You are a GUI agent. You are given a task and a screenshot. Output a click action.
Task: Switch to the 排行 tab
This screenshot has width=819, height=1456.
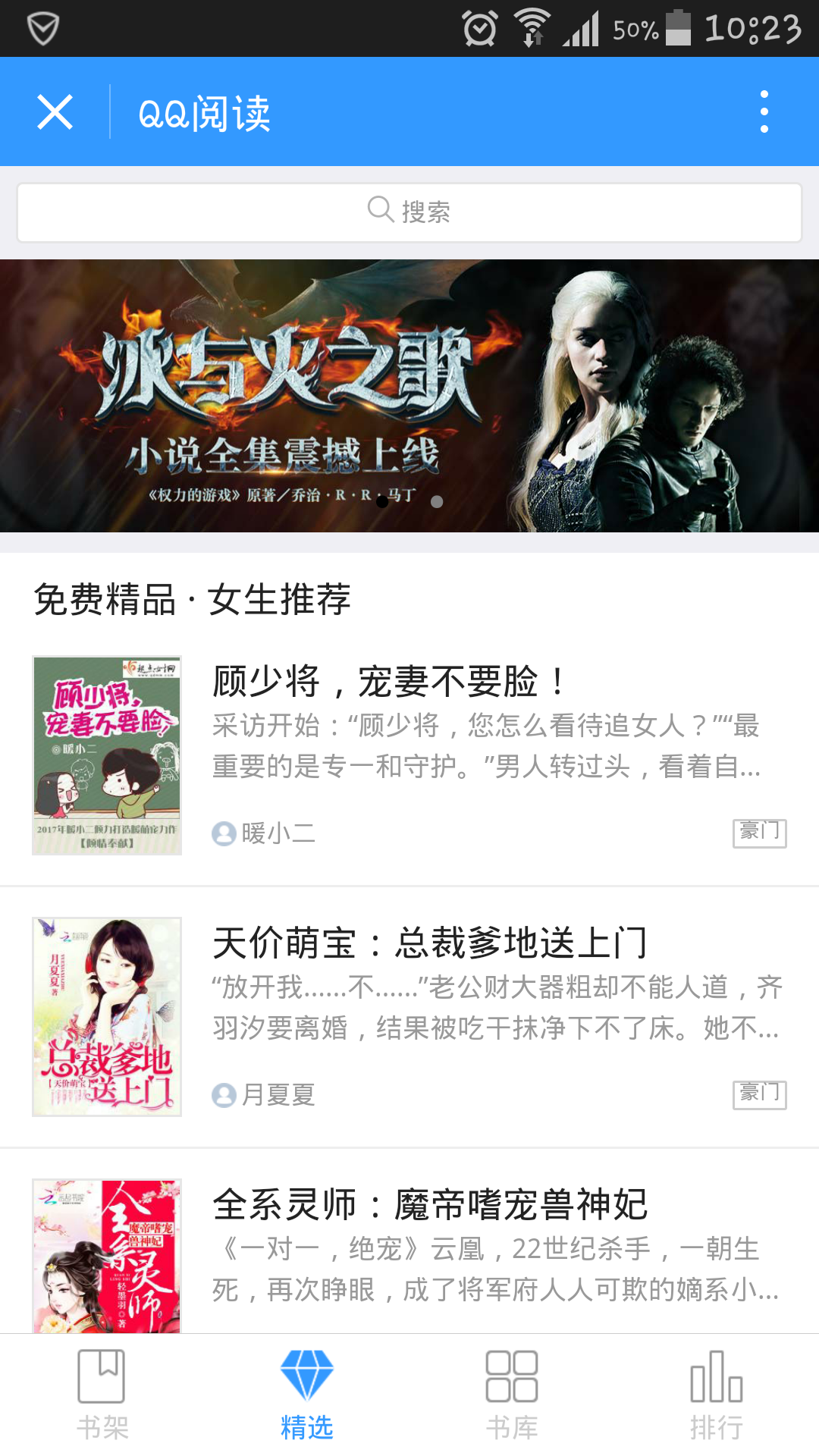717,1395
